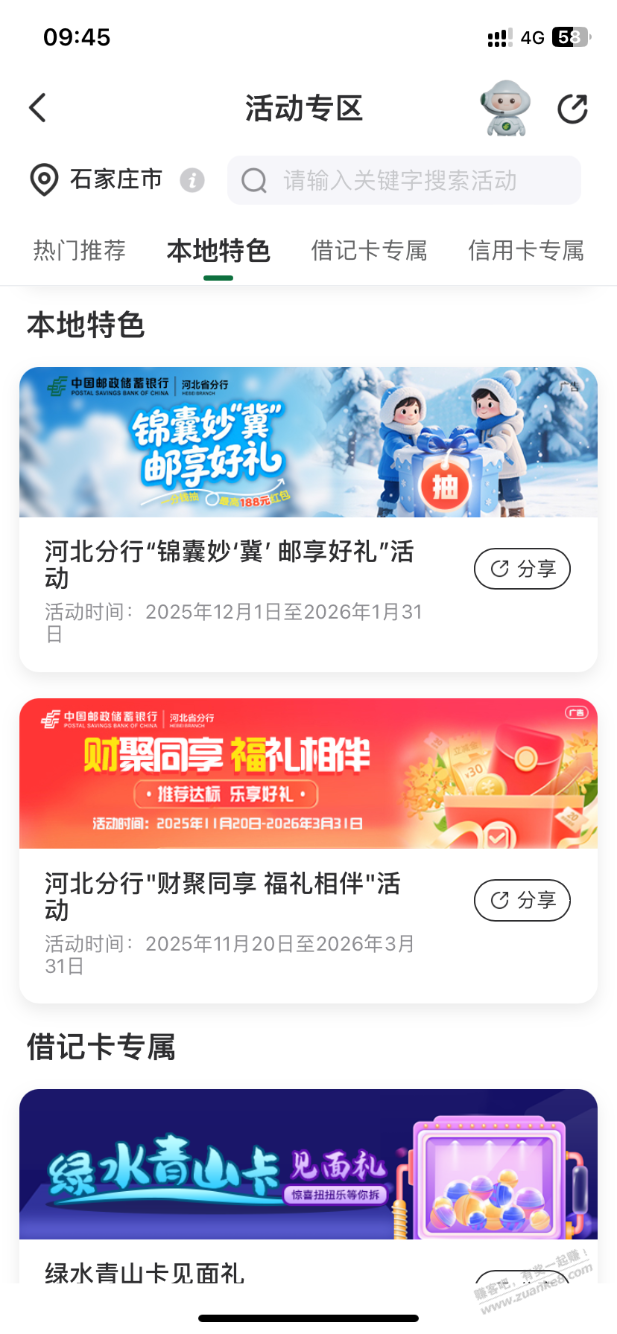The width and height of the screenshot is (617, 1334).
Task: Go back using the top-left arrow
Action: coord(38,108)
